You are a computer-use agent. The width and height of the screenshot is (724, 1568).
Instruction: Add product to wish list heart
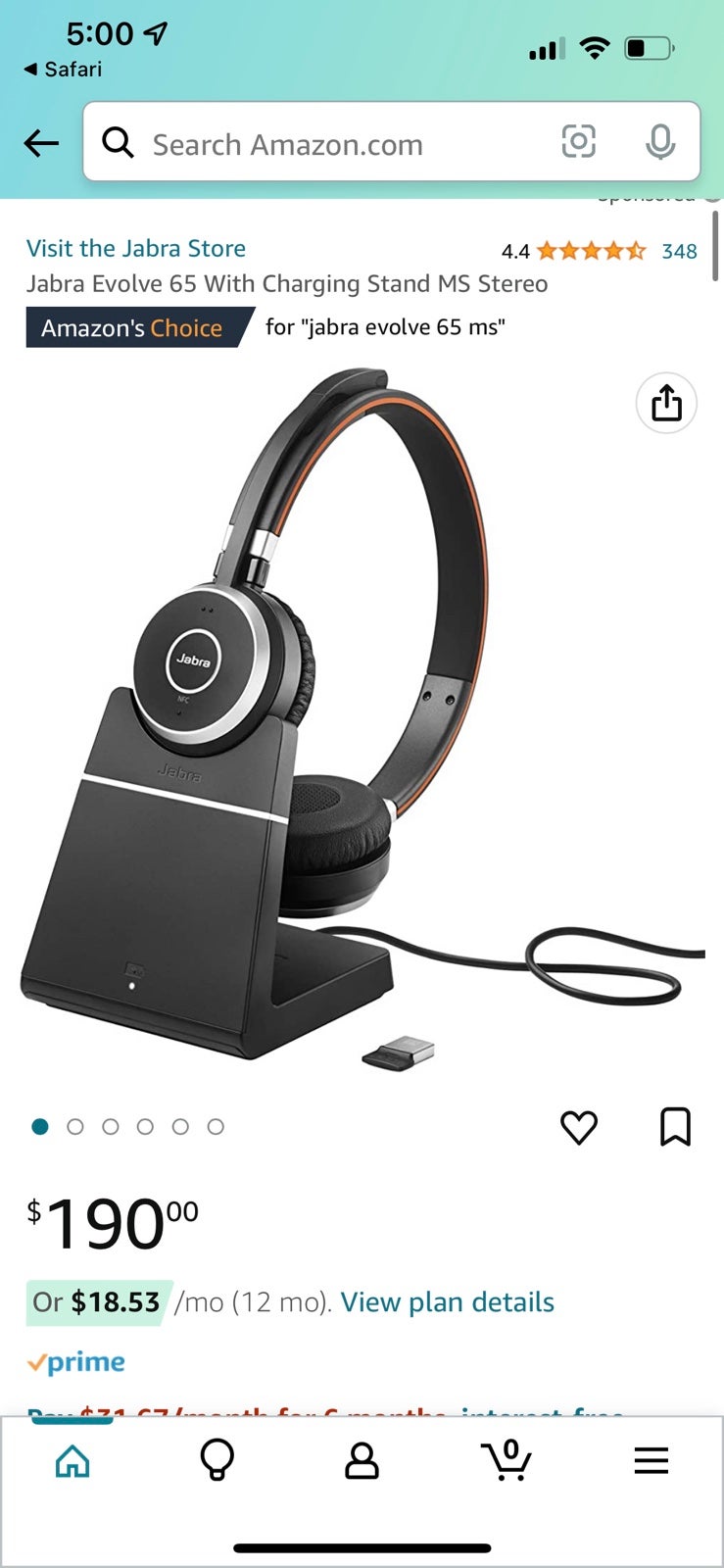(x=579, y=1127)
